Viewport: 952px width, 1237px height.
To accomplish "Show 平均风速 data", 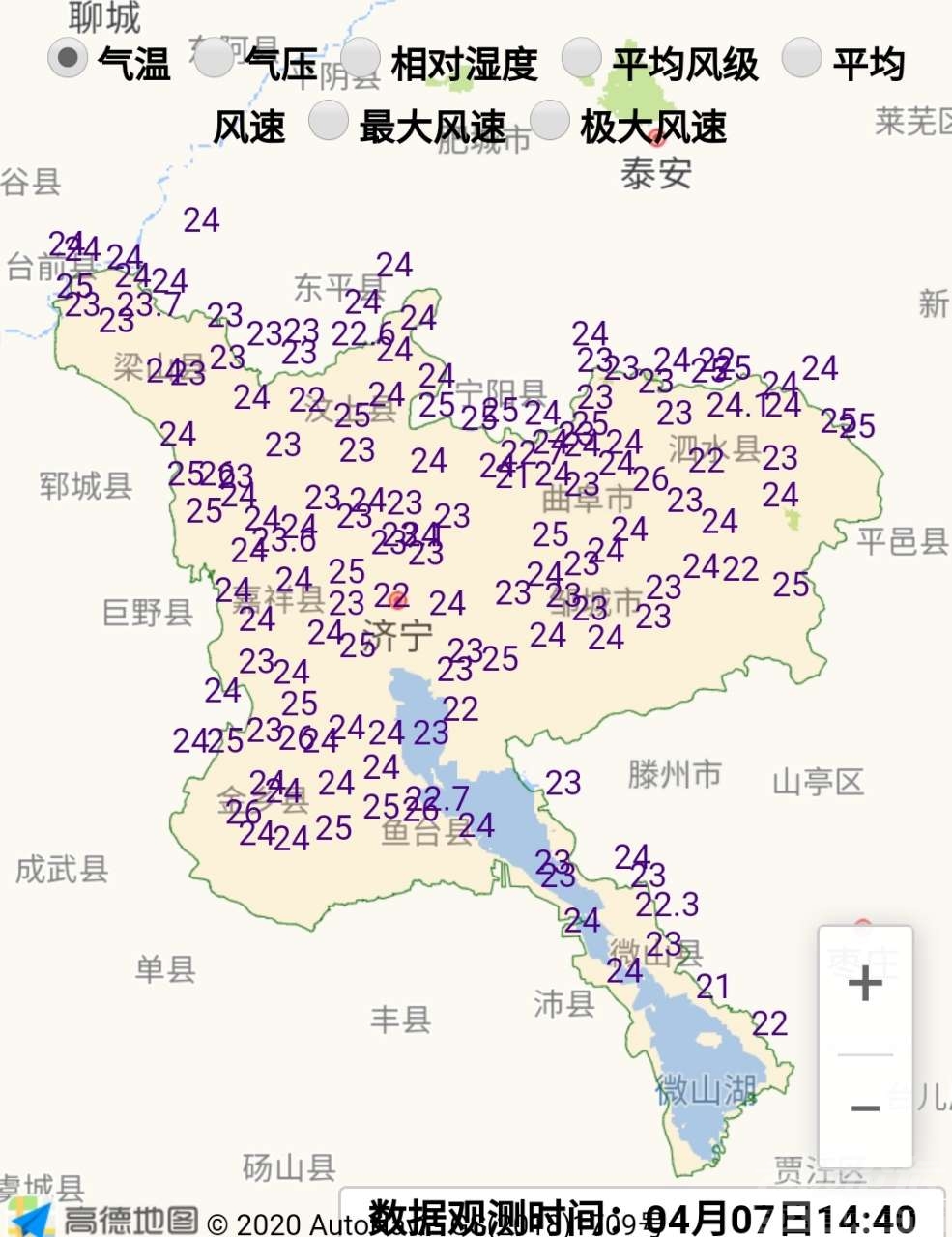I will [x=802, y=59].
